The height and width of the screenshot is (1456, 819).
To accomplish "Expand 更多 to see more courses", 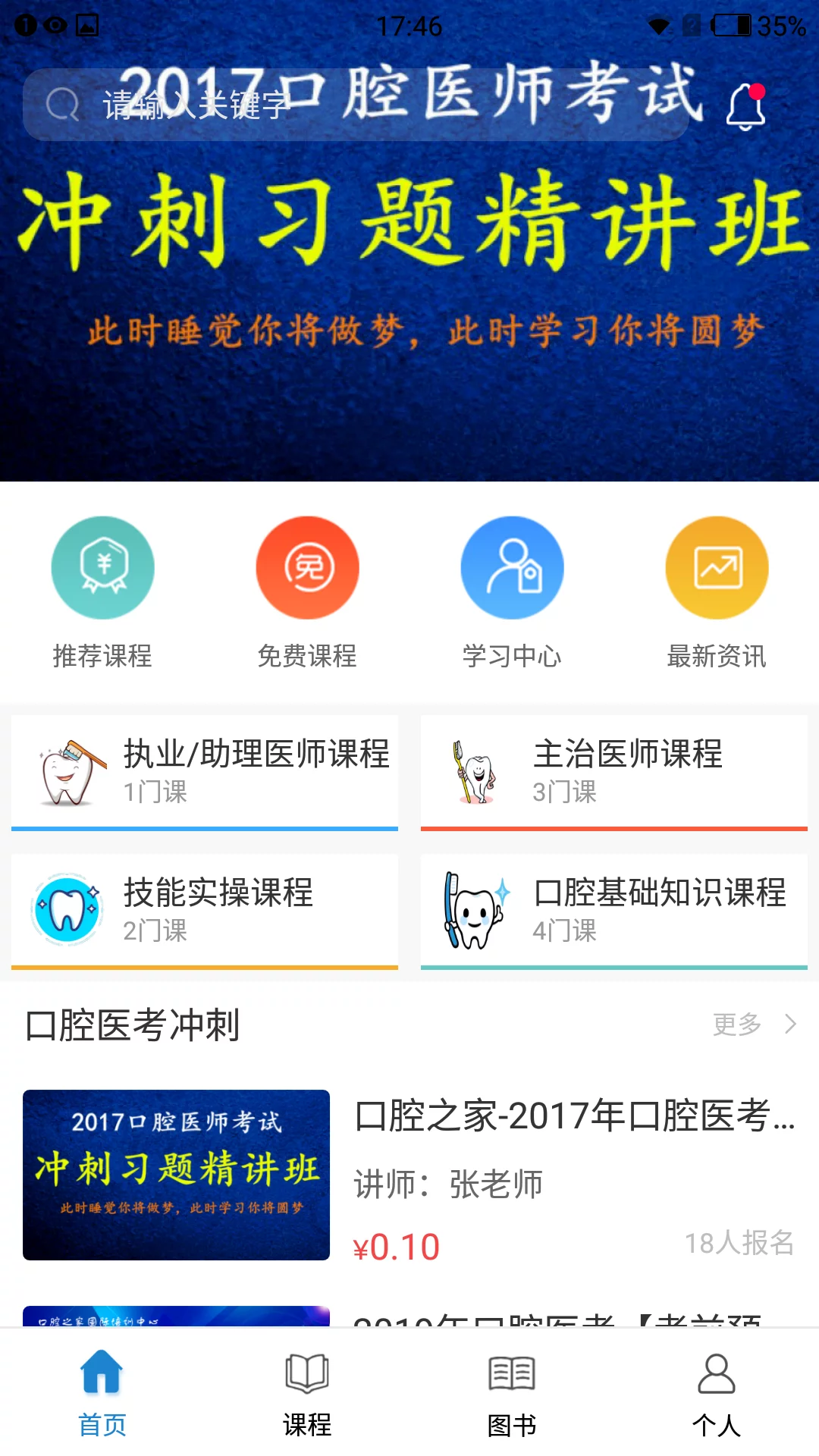I will tap(735, 1025).
